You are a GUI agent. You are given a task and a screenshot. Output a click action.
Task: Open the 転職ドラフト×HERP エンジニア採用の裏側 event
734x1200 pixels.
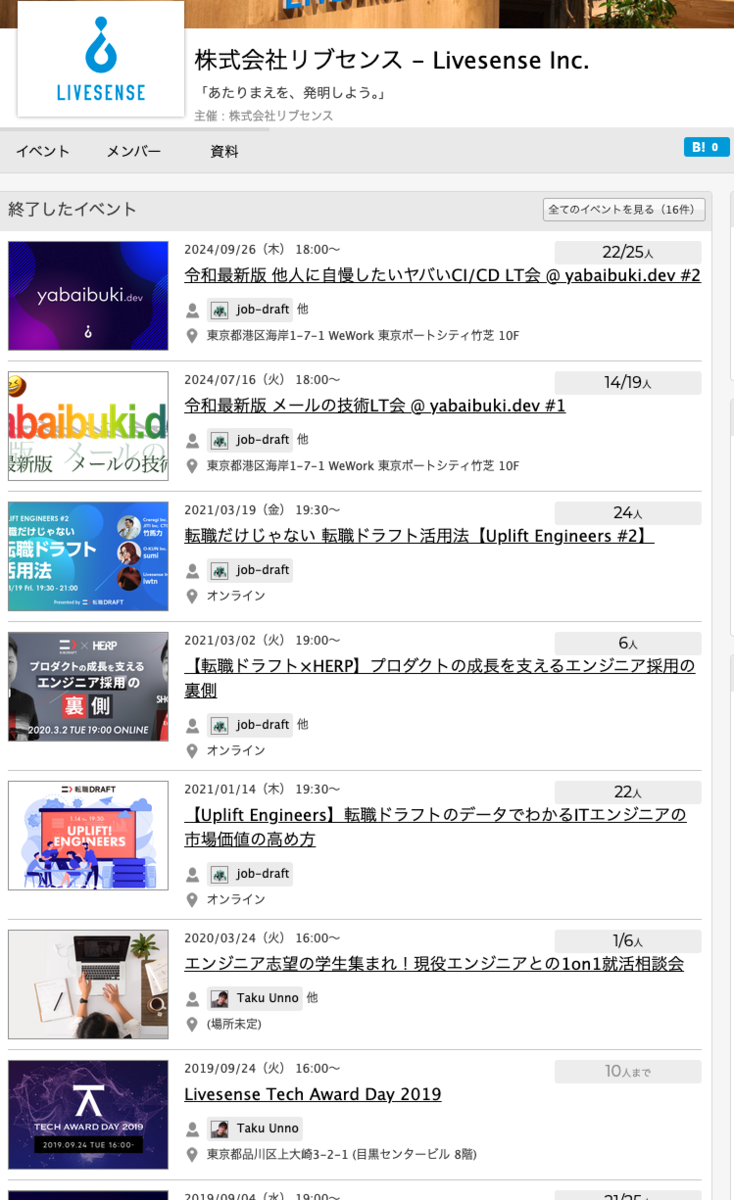coord(440,678)
